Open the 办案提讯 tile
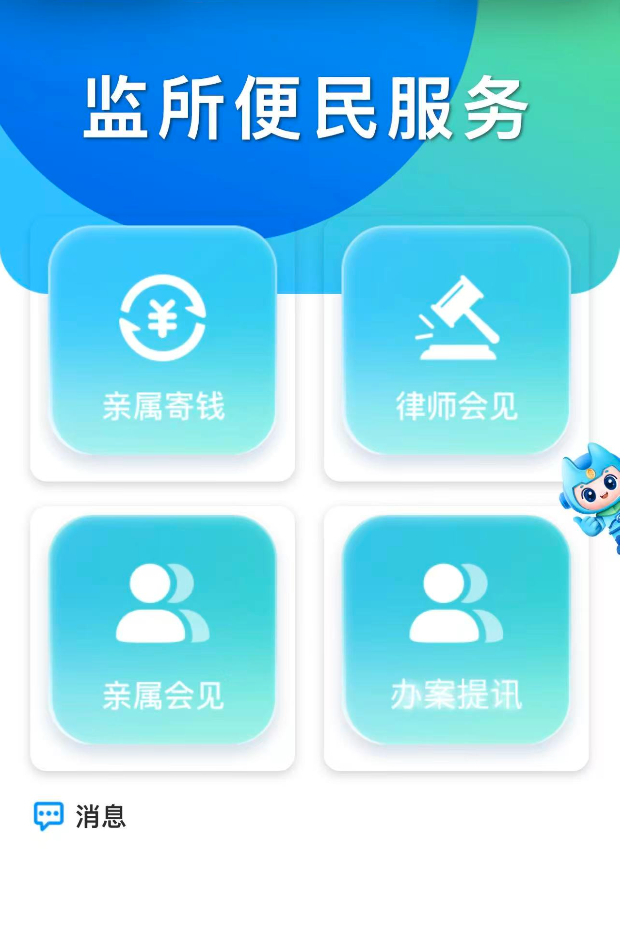 point(456,631)
